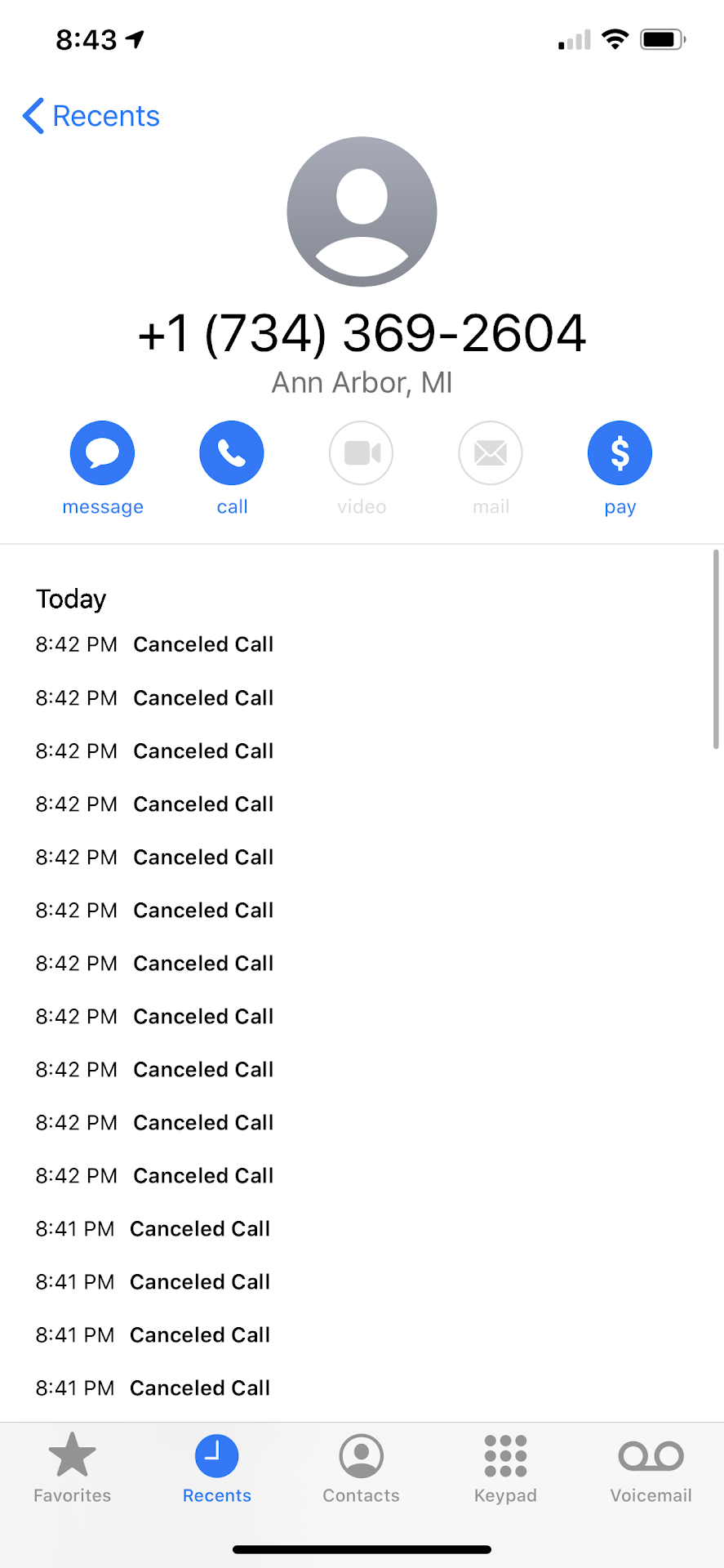Send a message to this number
The height and width of the screenshot is (1568, 724).
102,453
